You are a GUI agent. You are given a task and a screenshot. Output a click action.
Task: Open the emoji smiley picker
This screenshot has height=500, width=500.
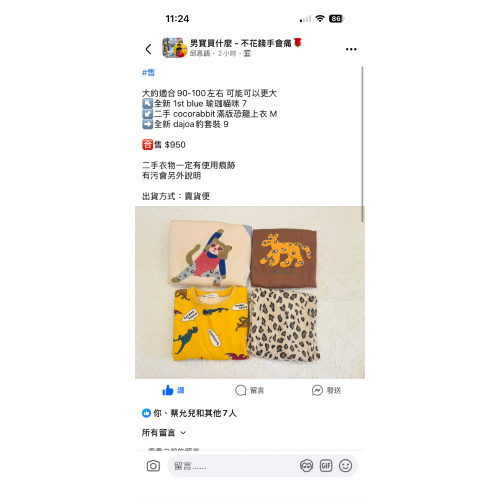[345, 466]
